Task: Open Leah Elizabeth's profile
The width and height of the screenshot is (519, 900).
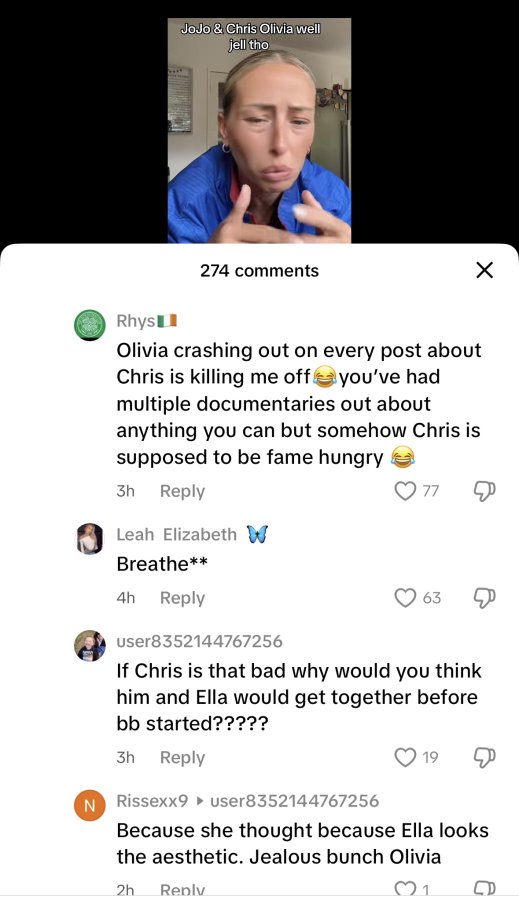Action: coord(90,538)
